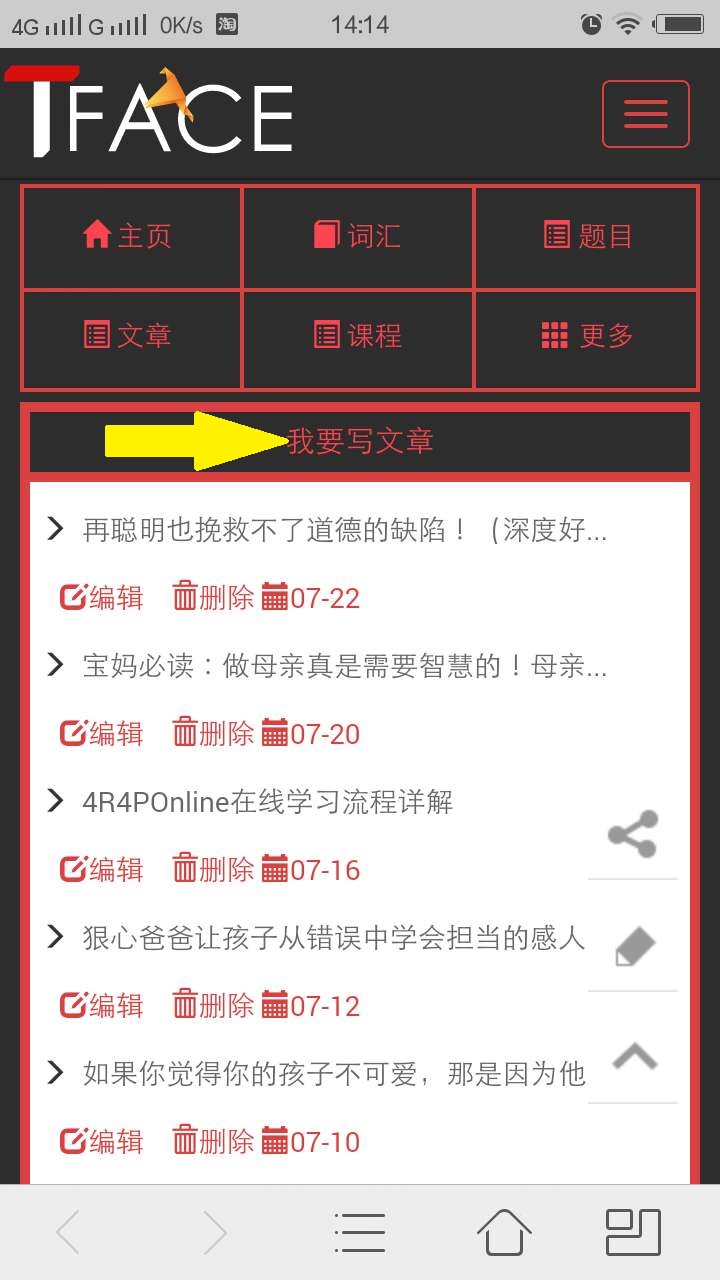This screenshot has height=1280, width=720.
Task: Switch to the 文章 articles section
Action: tap(131, 335)
